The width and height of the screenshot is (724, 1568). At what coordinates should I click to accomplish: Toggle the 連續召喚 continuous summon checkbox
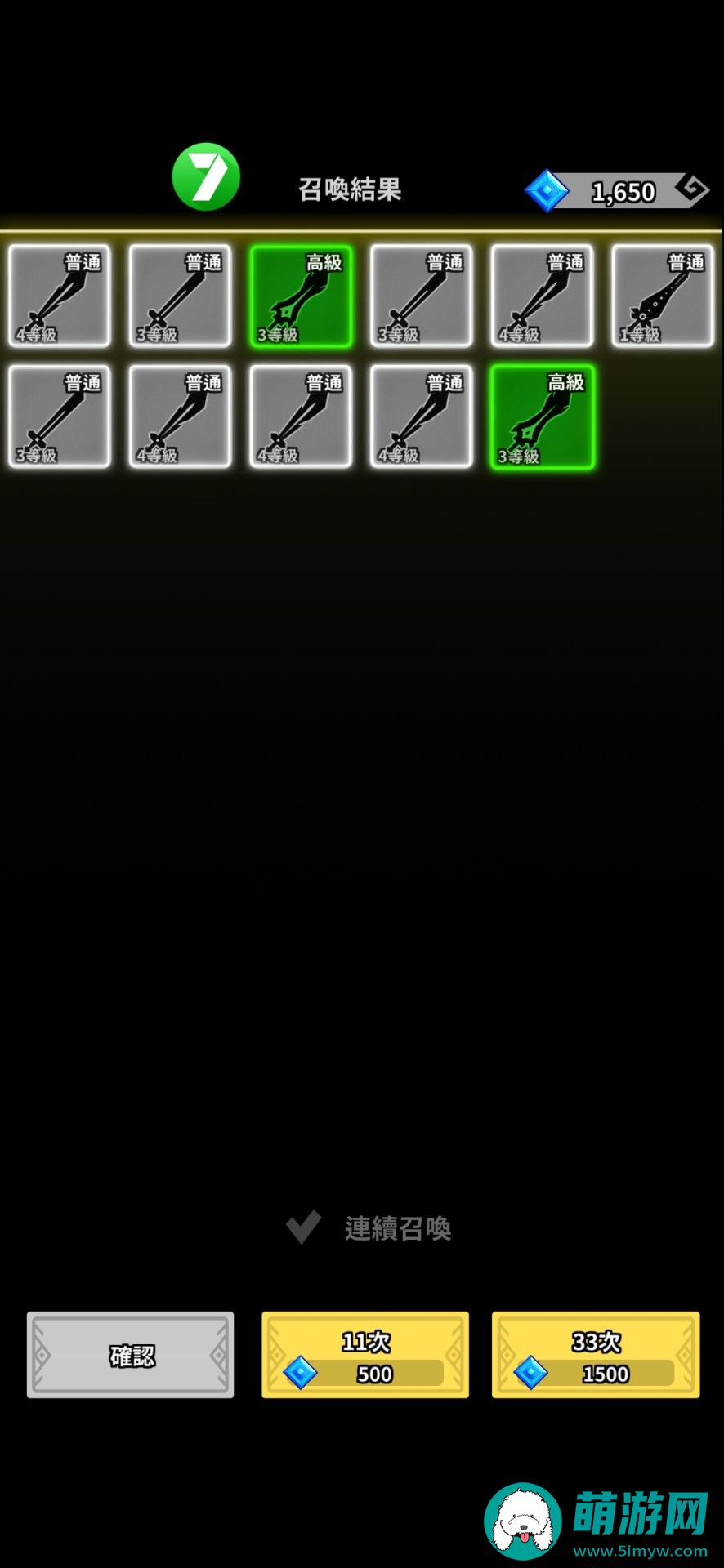pos(304,1227)
